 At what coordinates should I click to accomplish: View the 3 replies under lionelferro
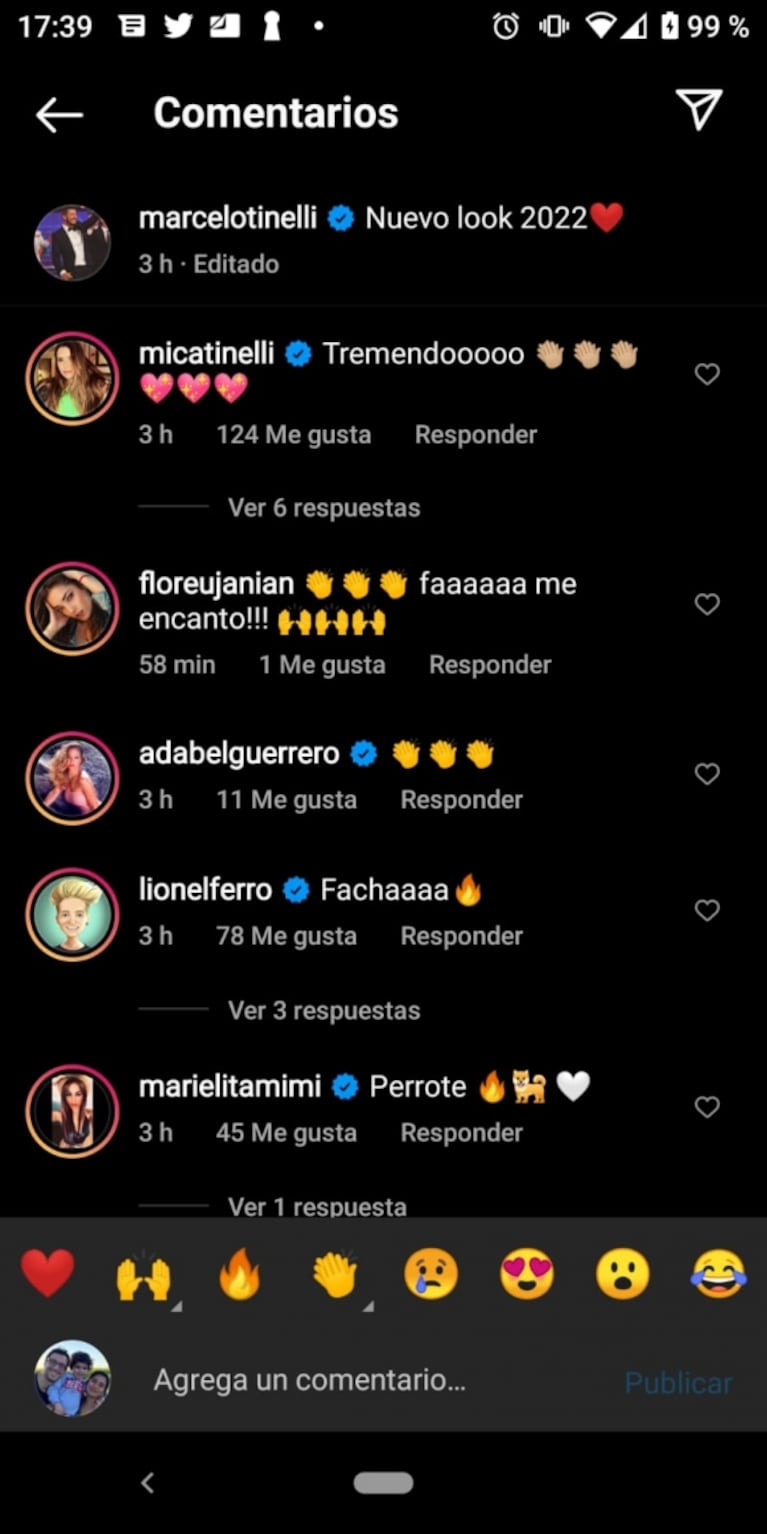click(323, 1011)
